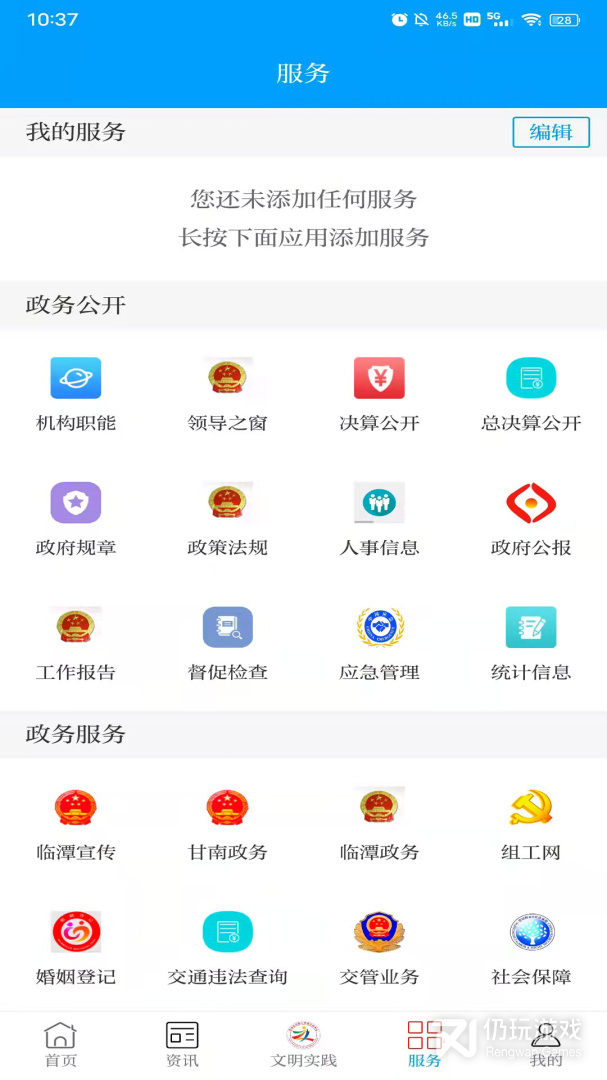View 政府规章
This screenshot has height=1080, width=607.
(x=76, y=519)
